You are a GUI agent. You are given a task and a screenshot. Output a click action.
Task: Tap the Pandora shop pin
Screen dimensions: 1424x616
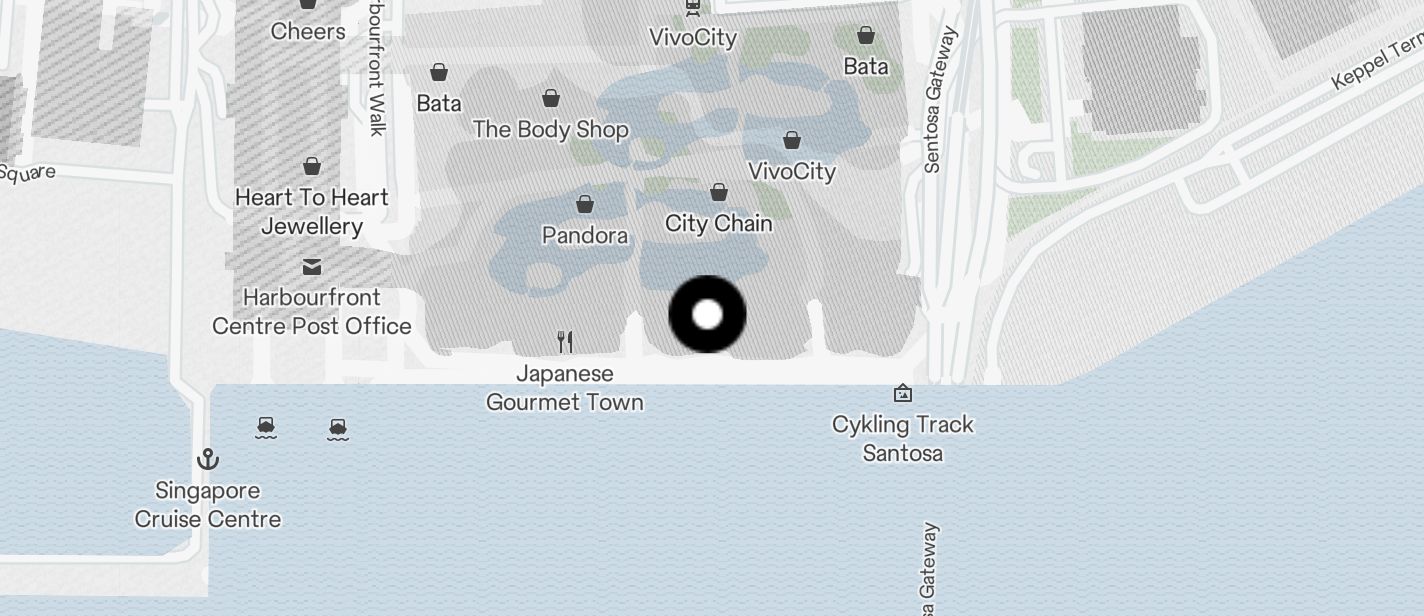click(x=585, y=205)
